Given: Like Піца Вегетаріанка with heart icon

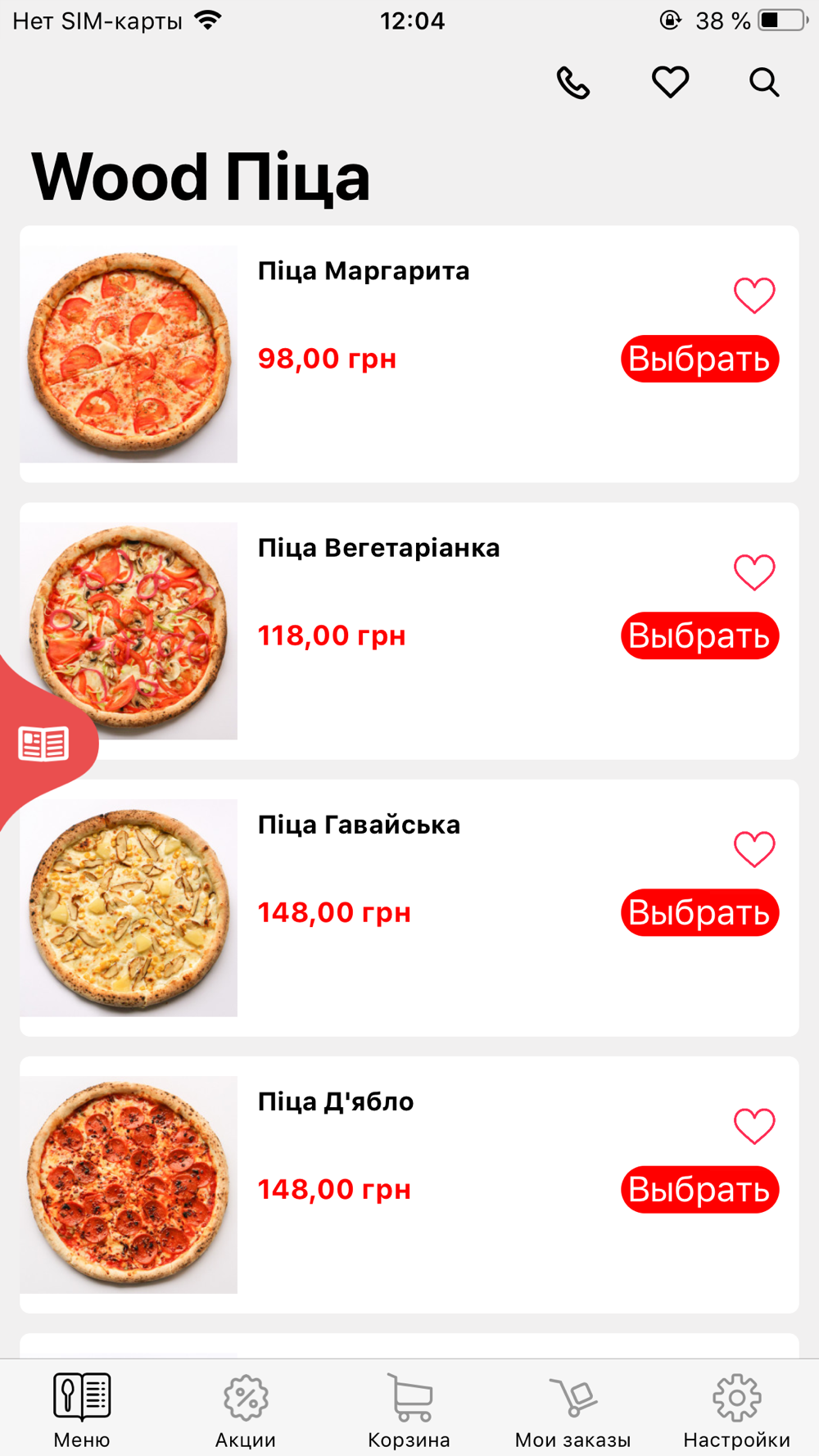Looking at the screenshot, I should pyautogui.click(x=753, y=572).
